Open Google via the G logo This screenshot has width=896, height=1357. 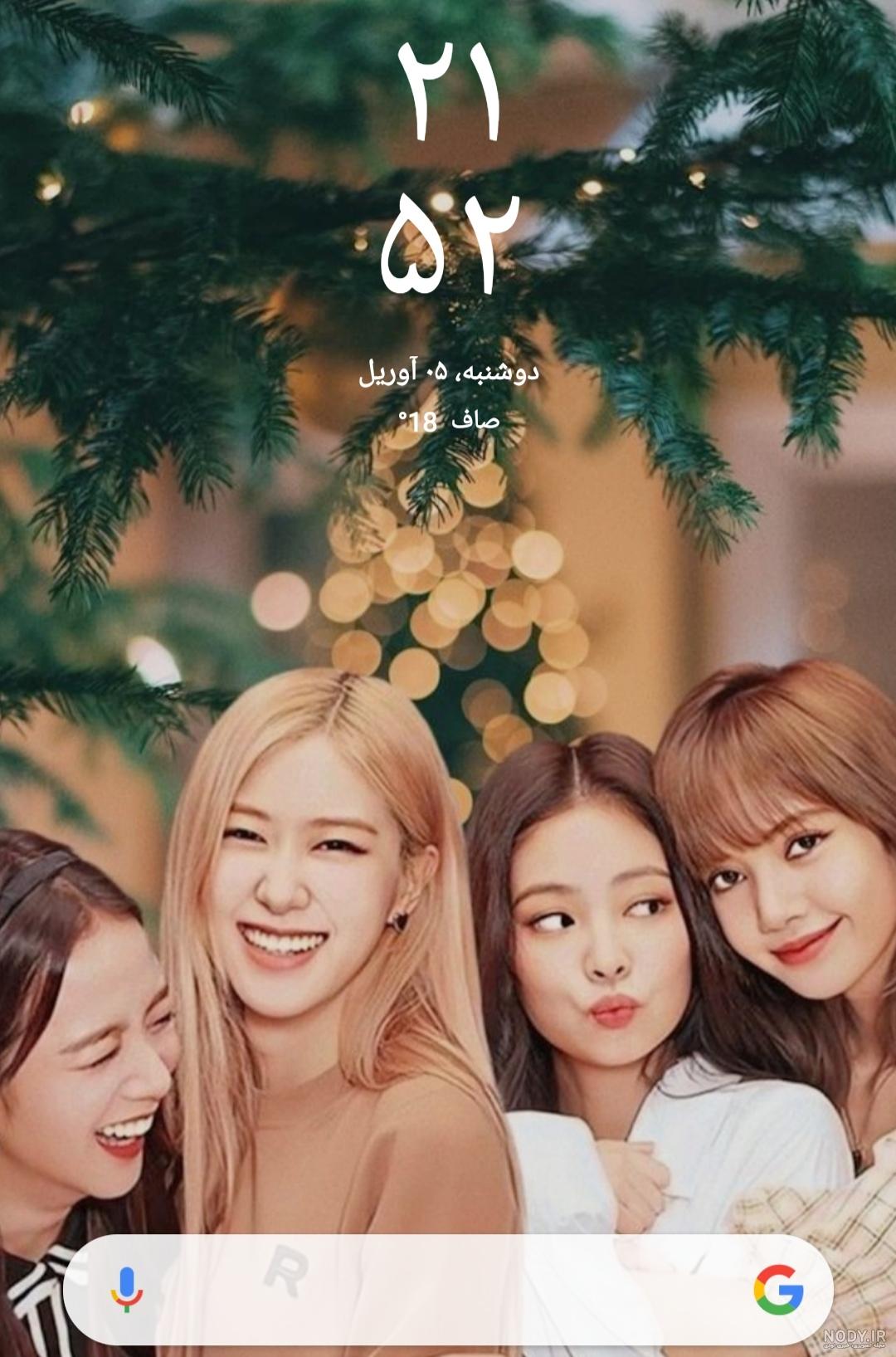[x=777, y=1289]
